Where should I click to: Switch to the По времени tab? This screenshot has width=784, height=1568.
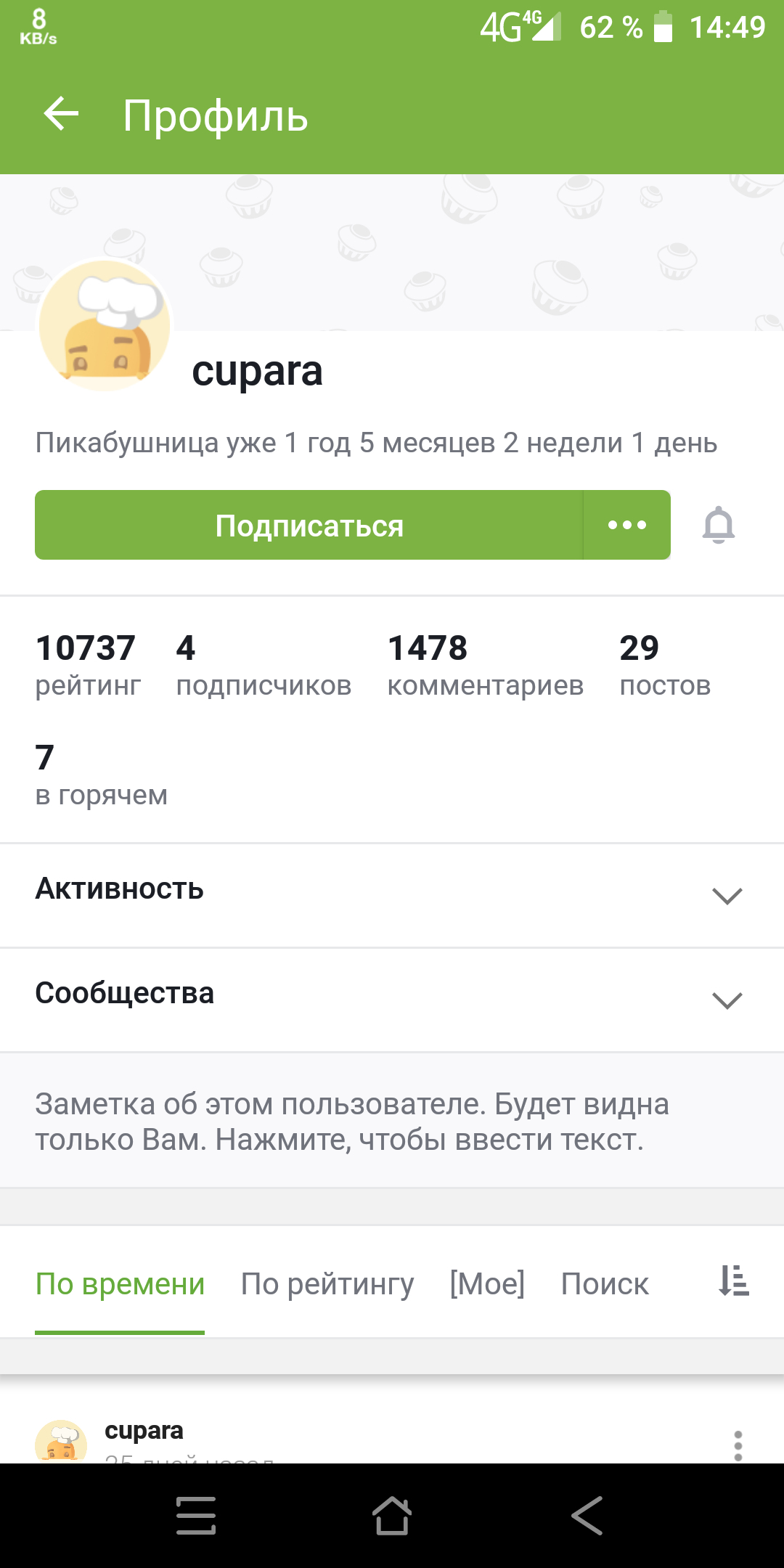[121, 1284]
